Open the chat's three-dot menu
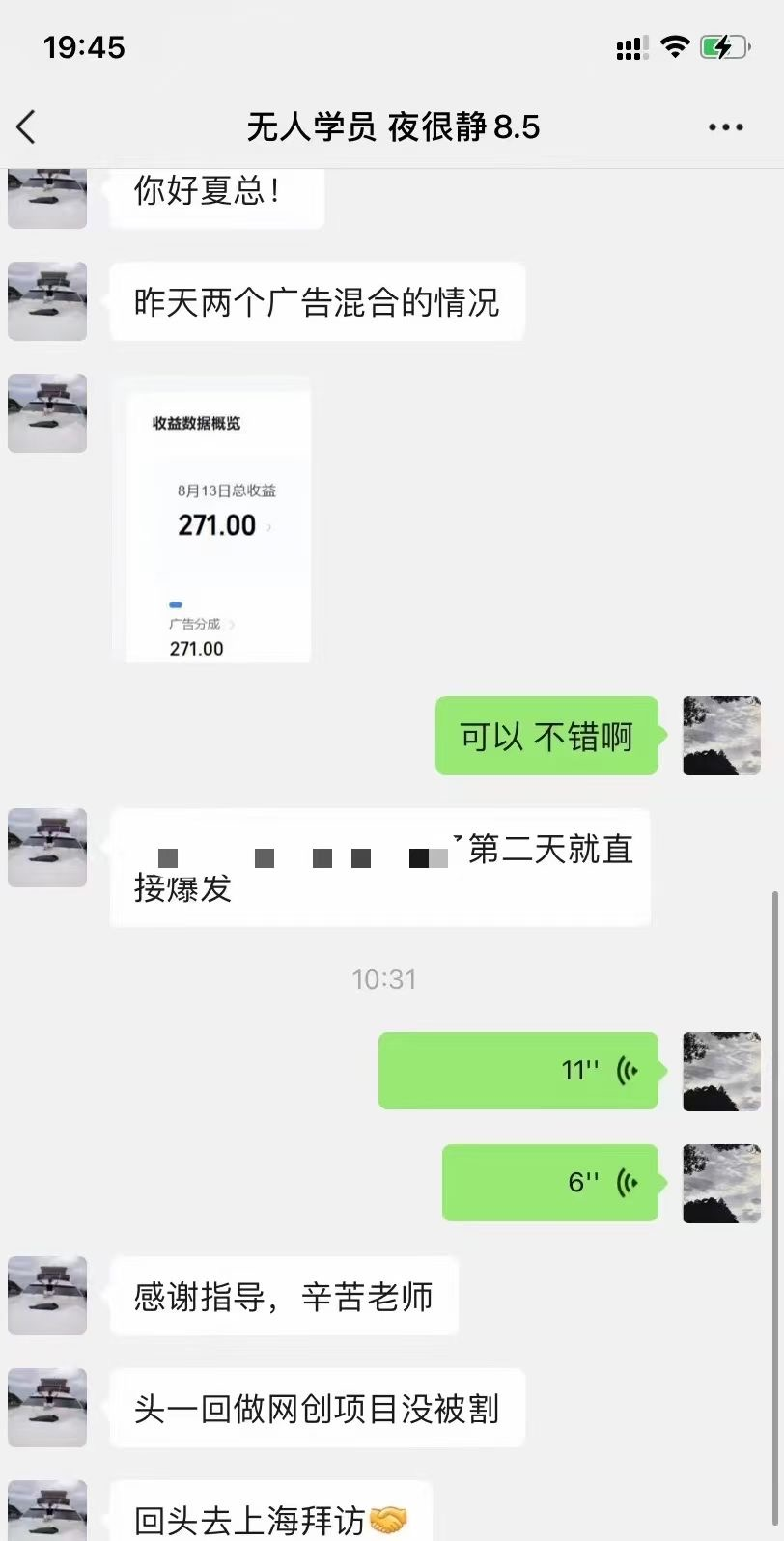 [725, 126]
